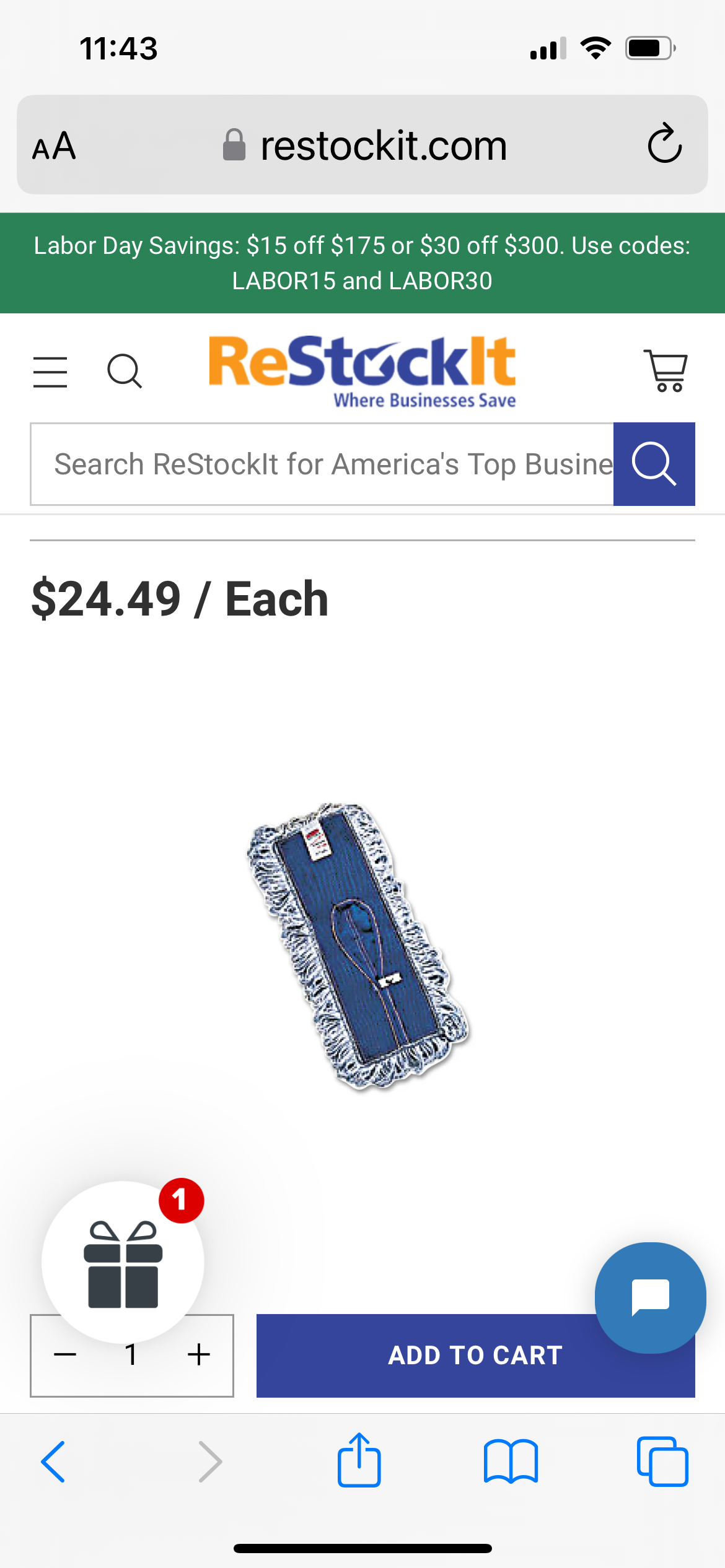Focus the Search ReStockIt text field
Viewport: 725px width, 1568px height.
[x=322, y=464]
